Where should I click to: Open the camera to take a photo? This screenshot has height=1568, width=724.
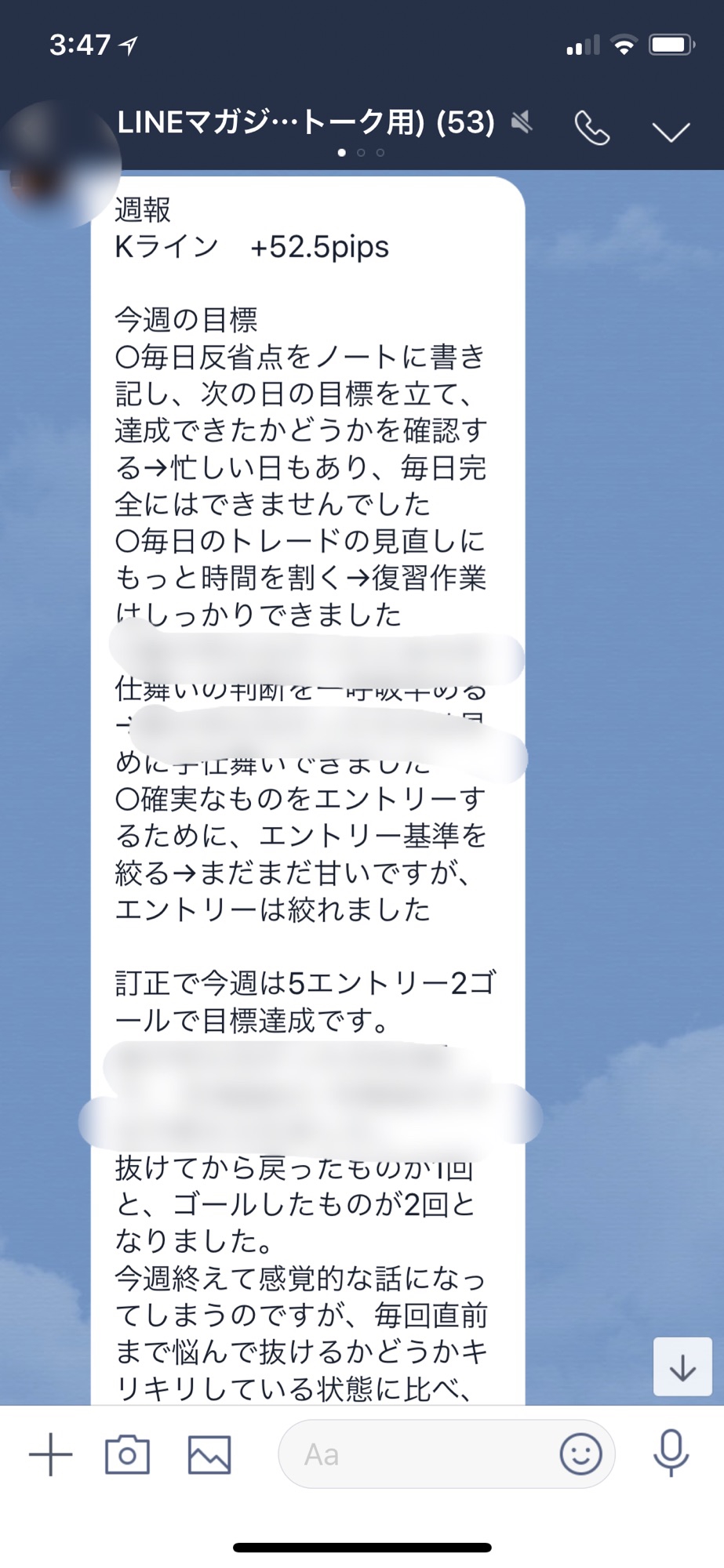[127, 1455]
